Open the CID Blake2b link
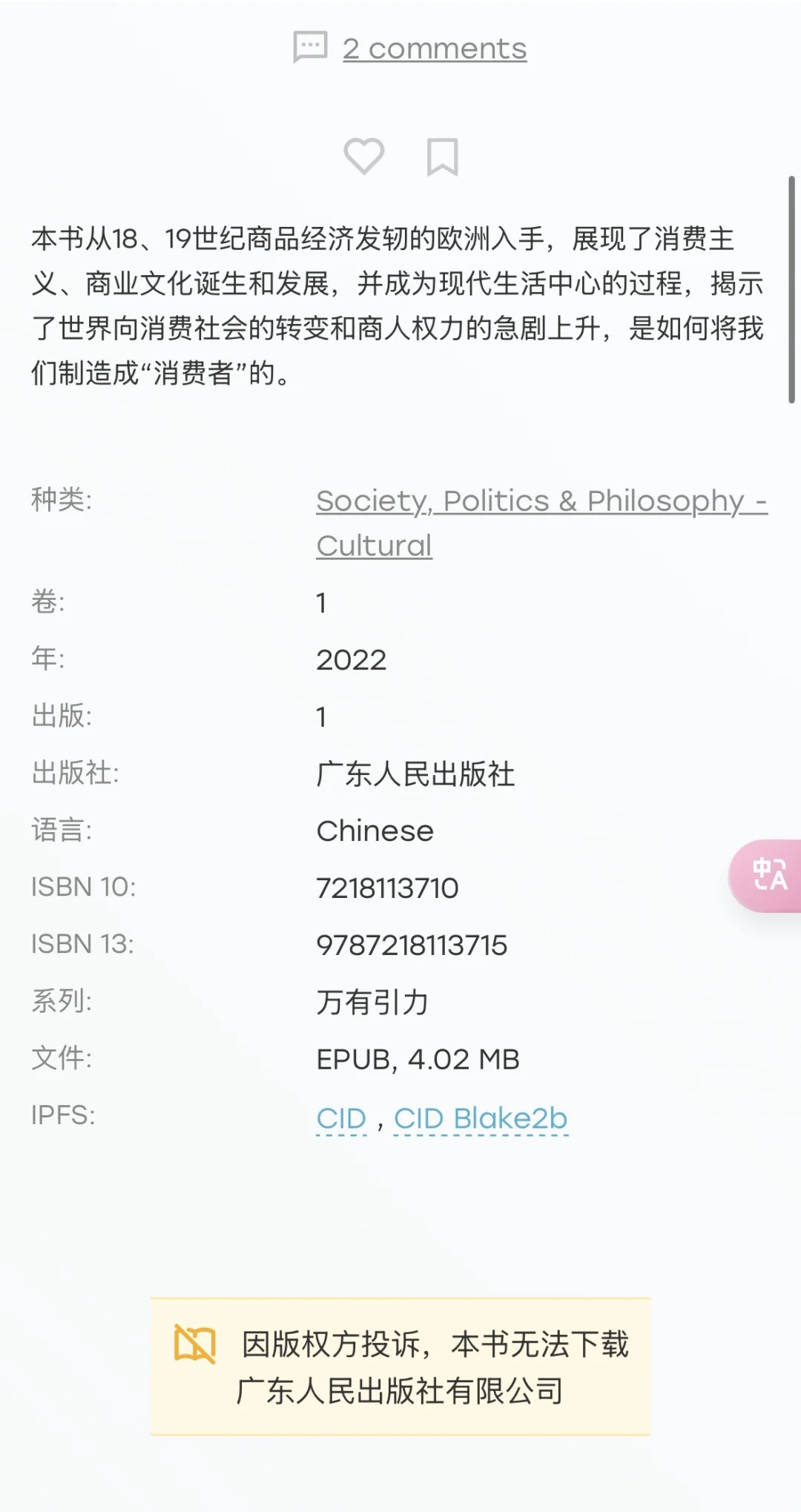Image resolution: width=801 pixels, height=1512 pixels. (x=481, y=1118)
